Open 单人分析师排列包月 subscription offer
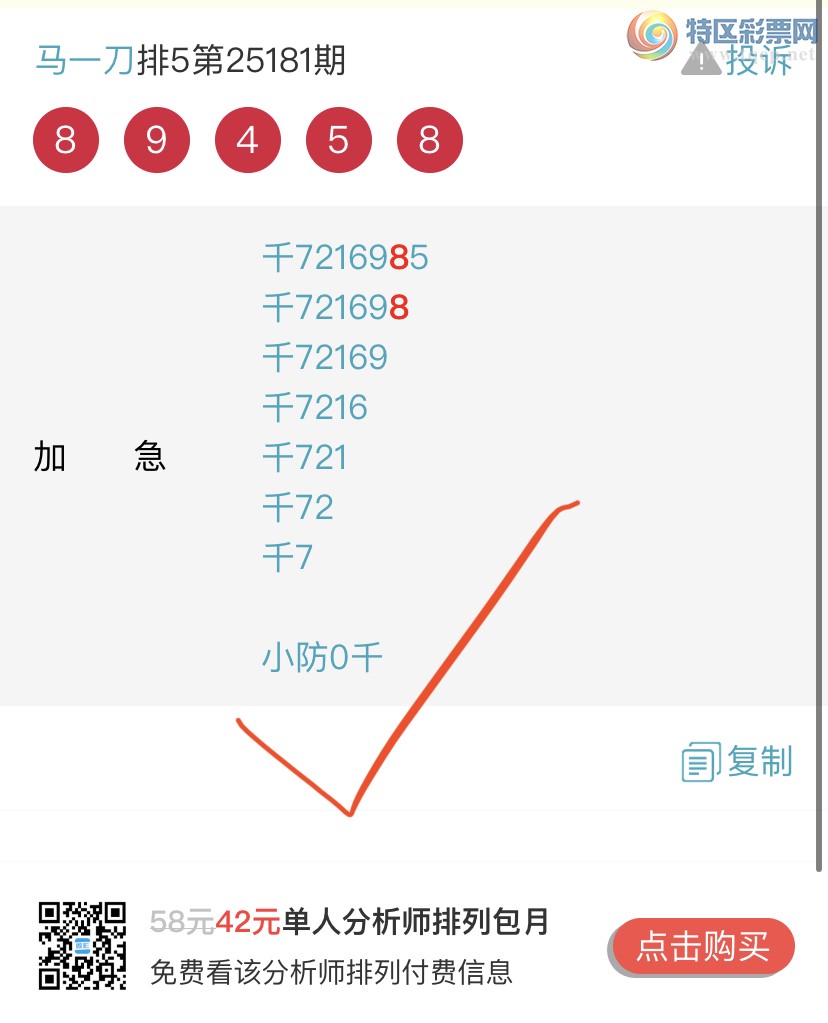This screenshot has height=1023, width=828. tap(418, 924)
